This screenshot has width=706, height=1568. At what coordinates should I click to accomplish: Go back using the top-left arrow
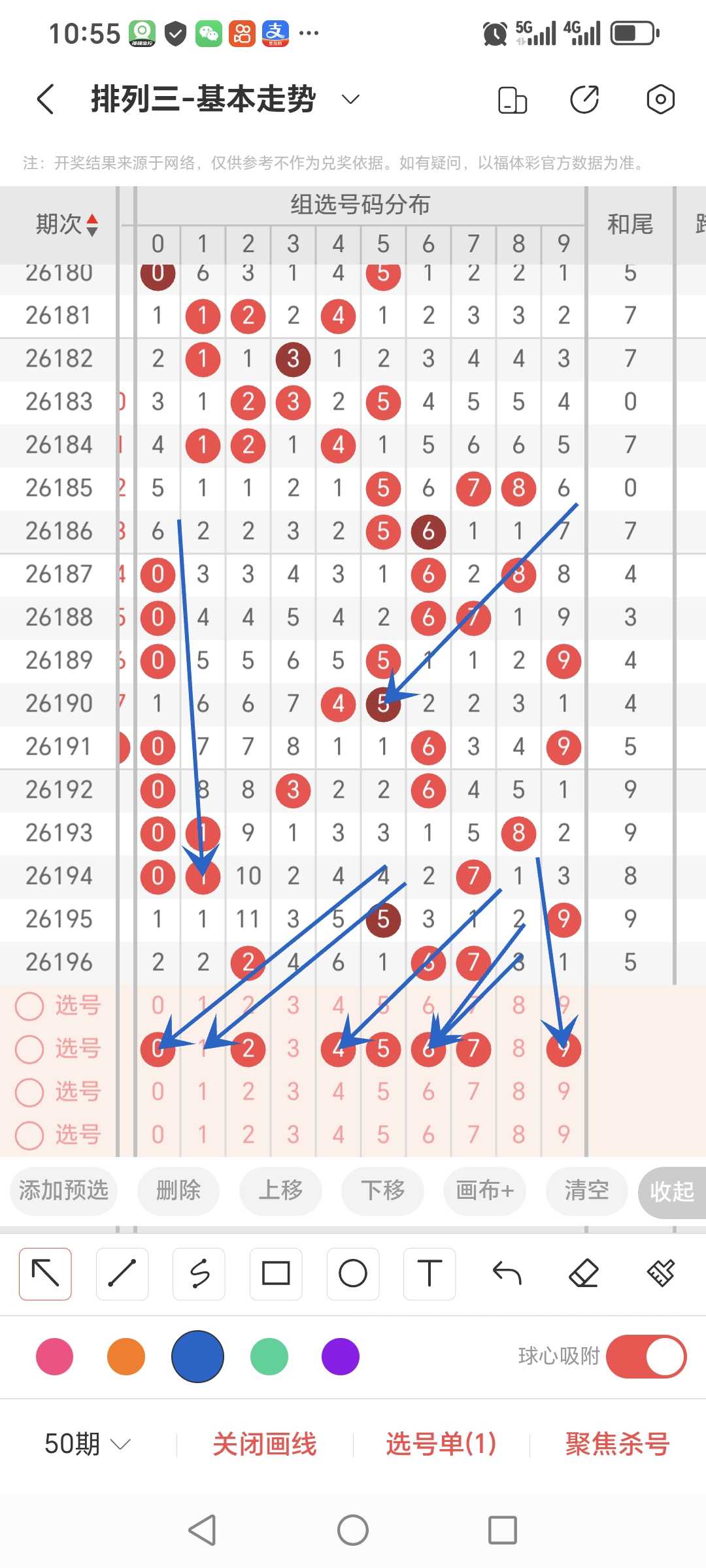pos(45,99)
